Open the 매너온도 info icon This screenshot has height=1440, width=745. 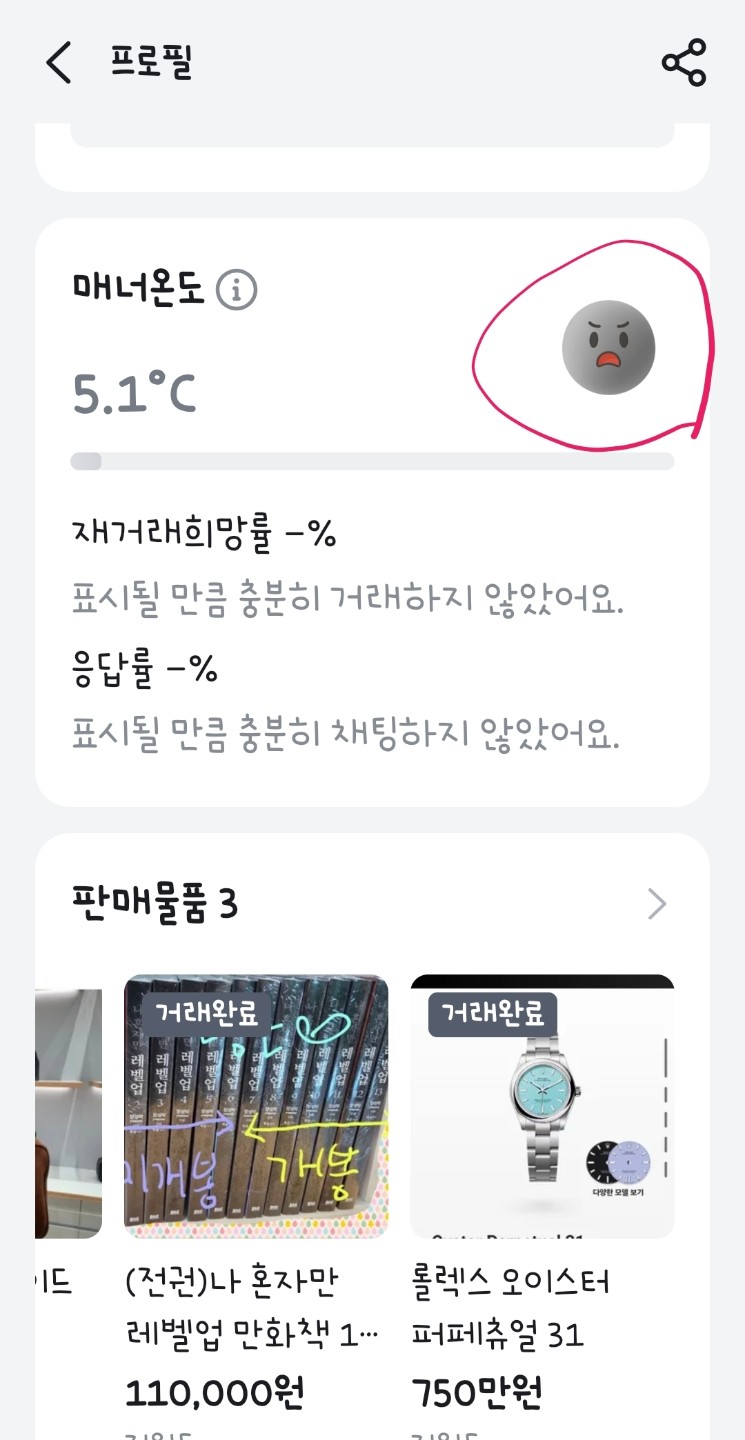[x=237, y=290]
